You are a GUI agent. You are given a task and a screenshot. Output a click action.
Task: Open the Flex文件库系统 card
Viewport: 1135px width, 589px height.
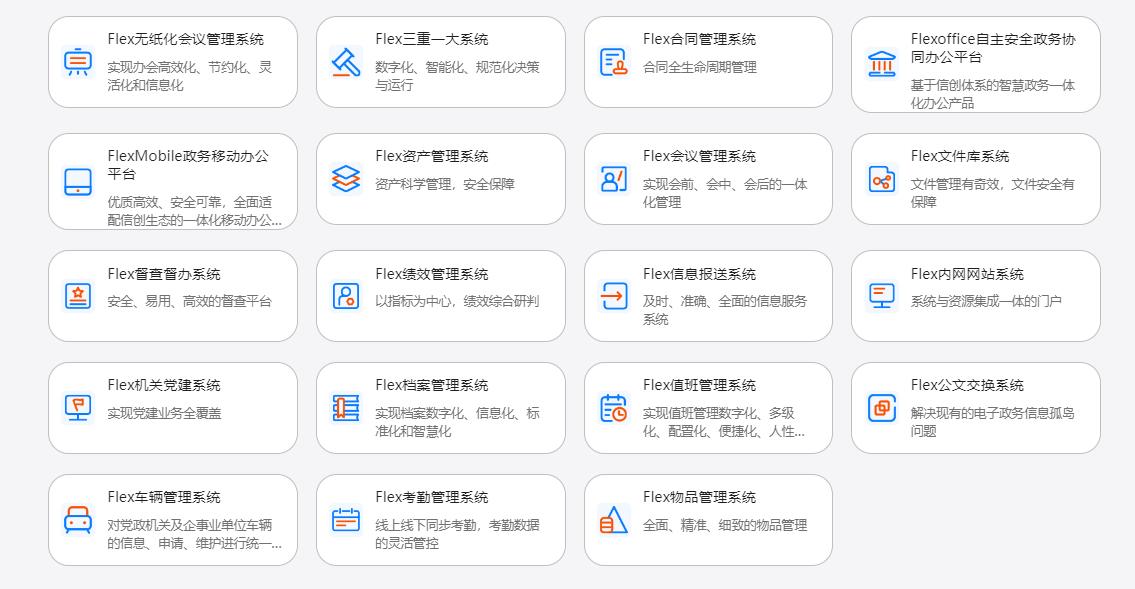point(975,179)
